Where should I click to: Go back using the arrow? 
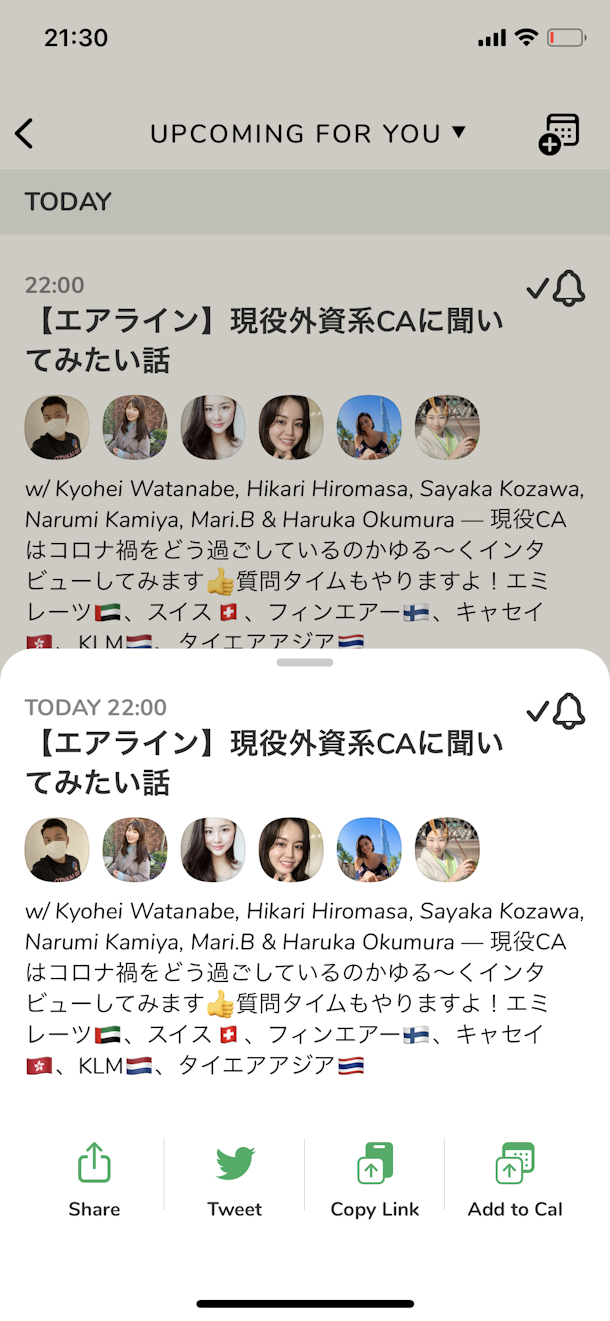pyautogui.click(x=25, y=134)
